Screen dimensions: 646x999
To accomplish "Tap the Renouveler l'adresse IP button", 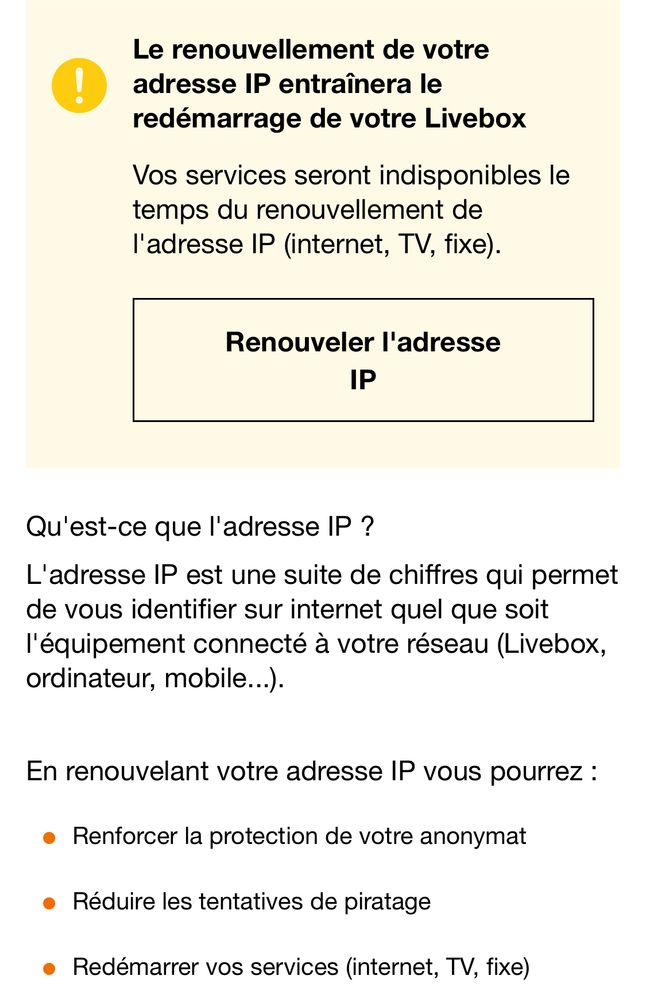I will 363,360.
